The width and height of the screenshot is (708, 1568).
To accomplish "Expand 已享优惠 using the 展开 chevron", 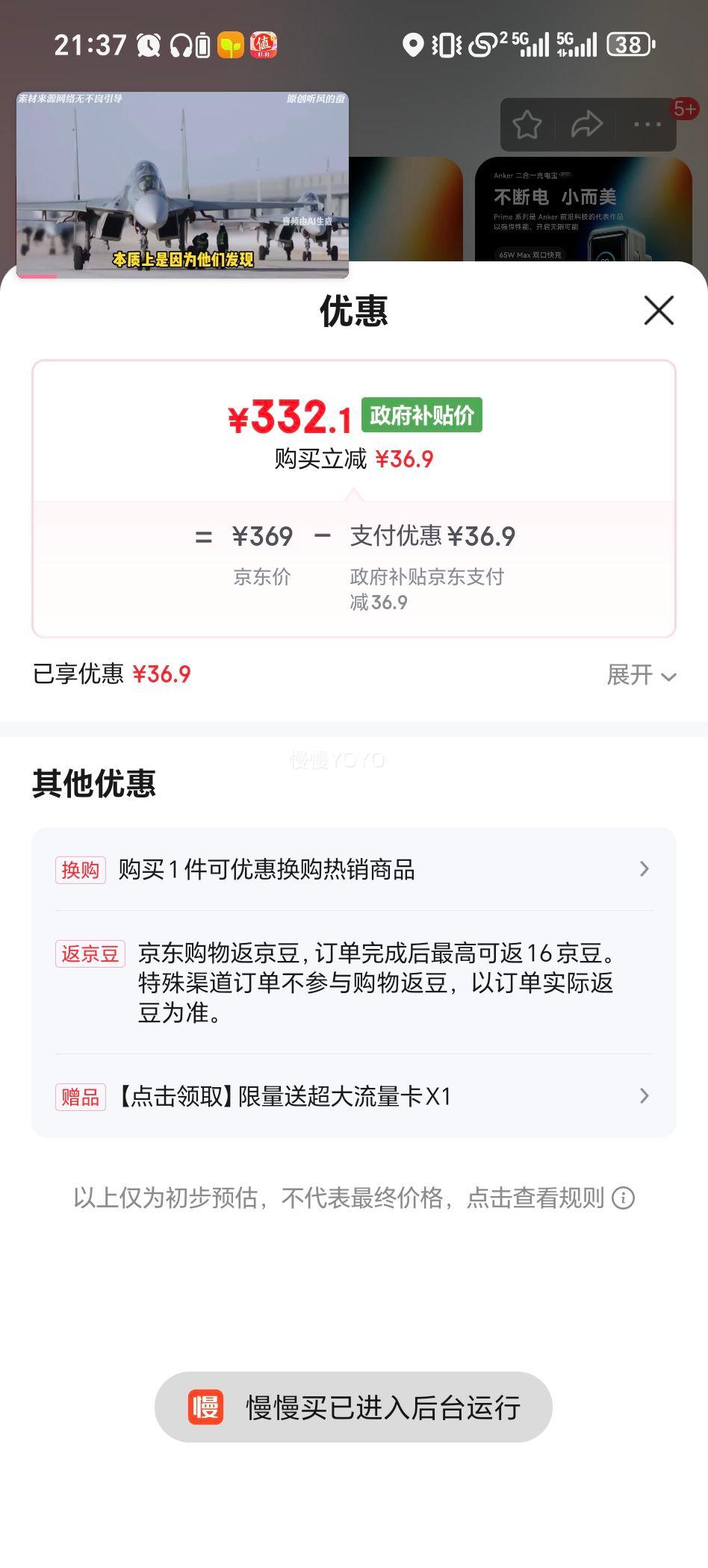I will [x=642, y=675].
